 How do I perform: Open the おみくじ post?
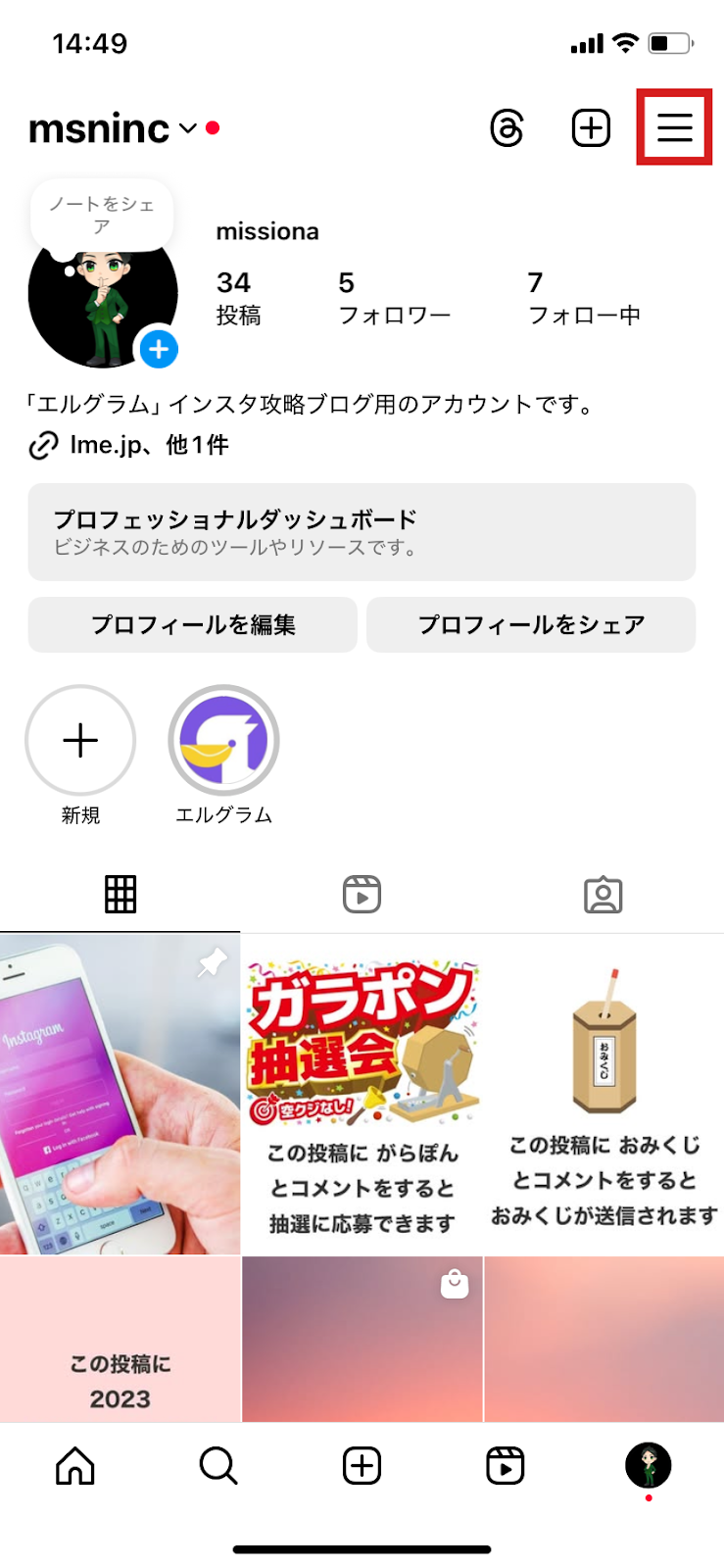click(x=603, y=1094)
